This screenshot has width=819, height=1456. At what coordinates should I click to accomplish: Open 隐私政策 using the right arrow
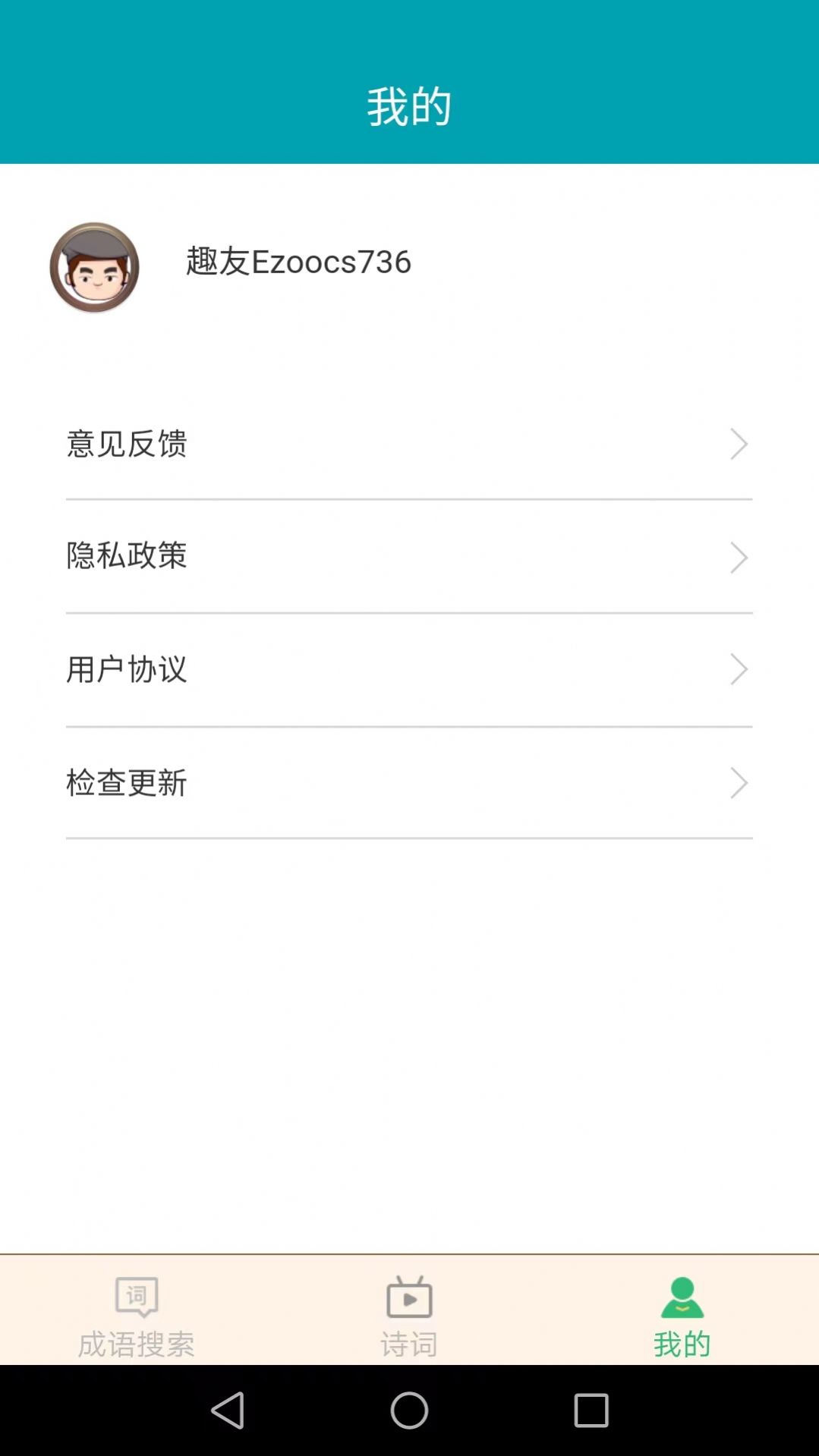pos(740,559)
